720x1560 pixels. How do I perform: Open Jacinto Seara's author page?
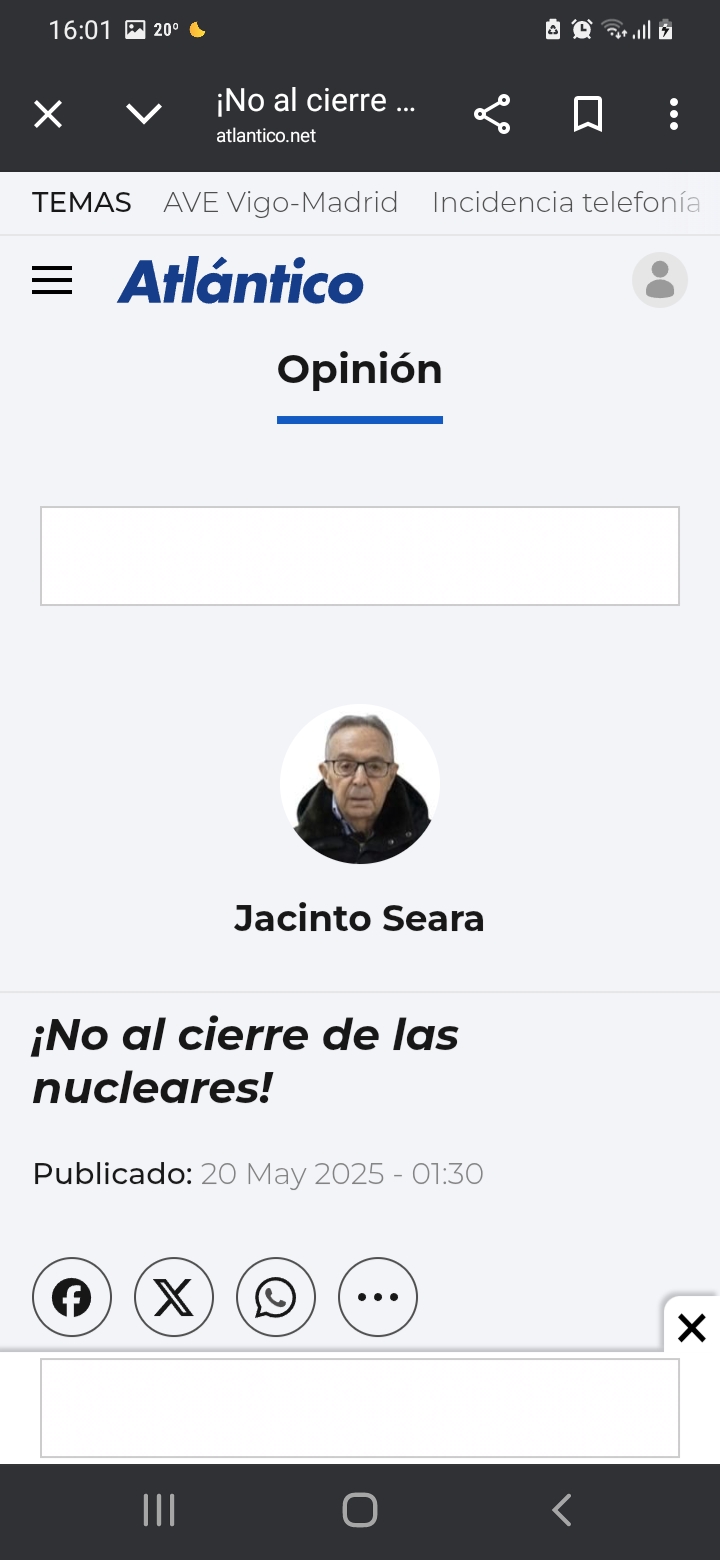(x=359, y=918)
